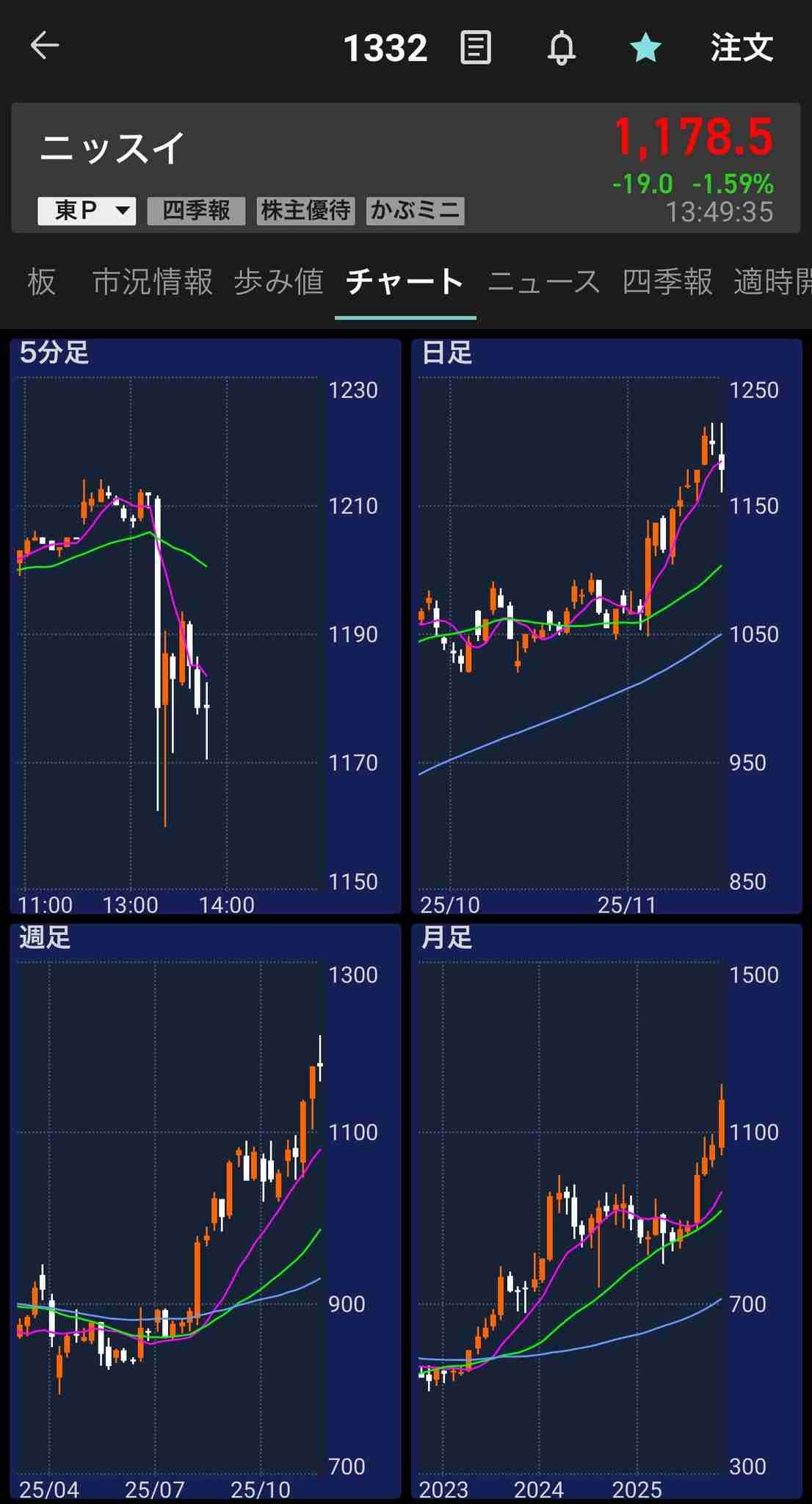
Task: Expand the 東P market dropdown
Action: click(x=87, y=211)
